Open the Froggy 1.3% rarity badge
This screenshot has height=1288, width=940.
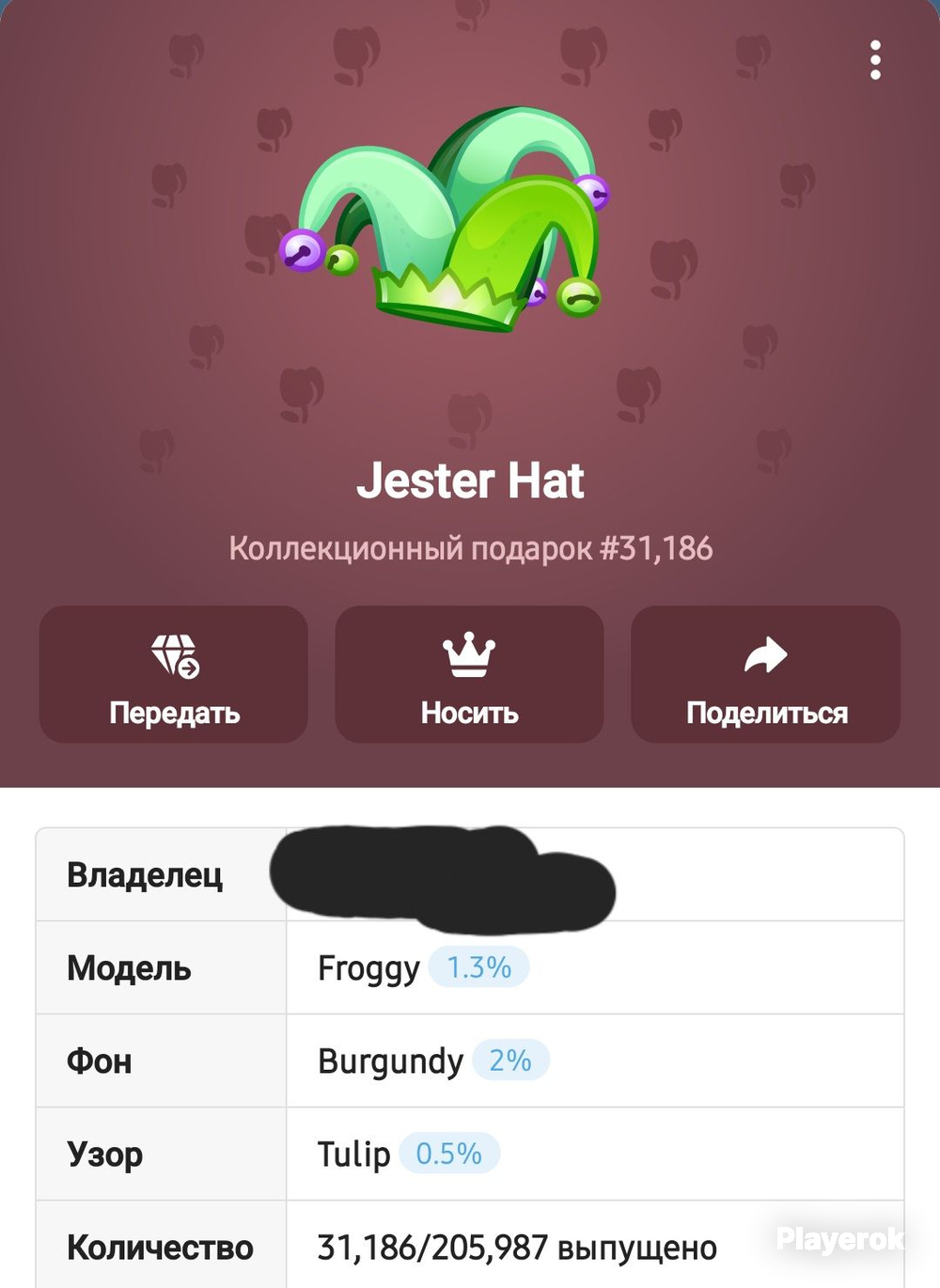tap(479, 966)
